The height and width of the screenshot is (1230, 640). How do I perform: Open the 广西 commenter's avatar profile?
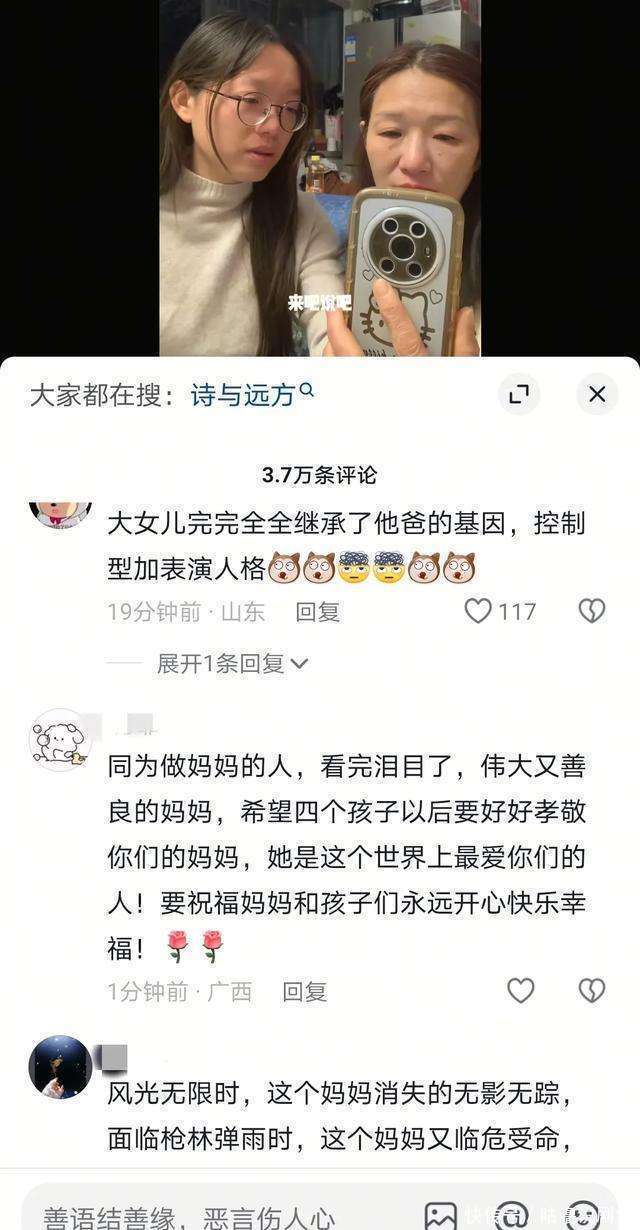coord(61,740)
